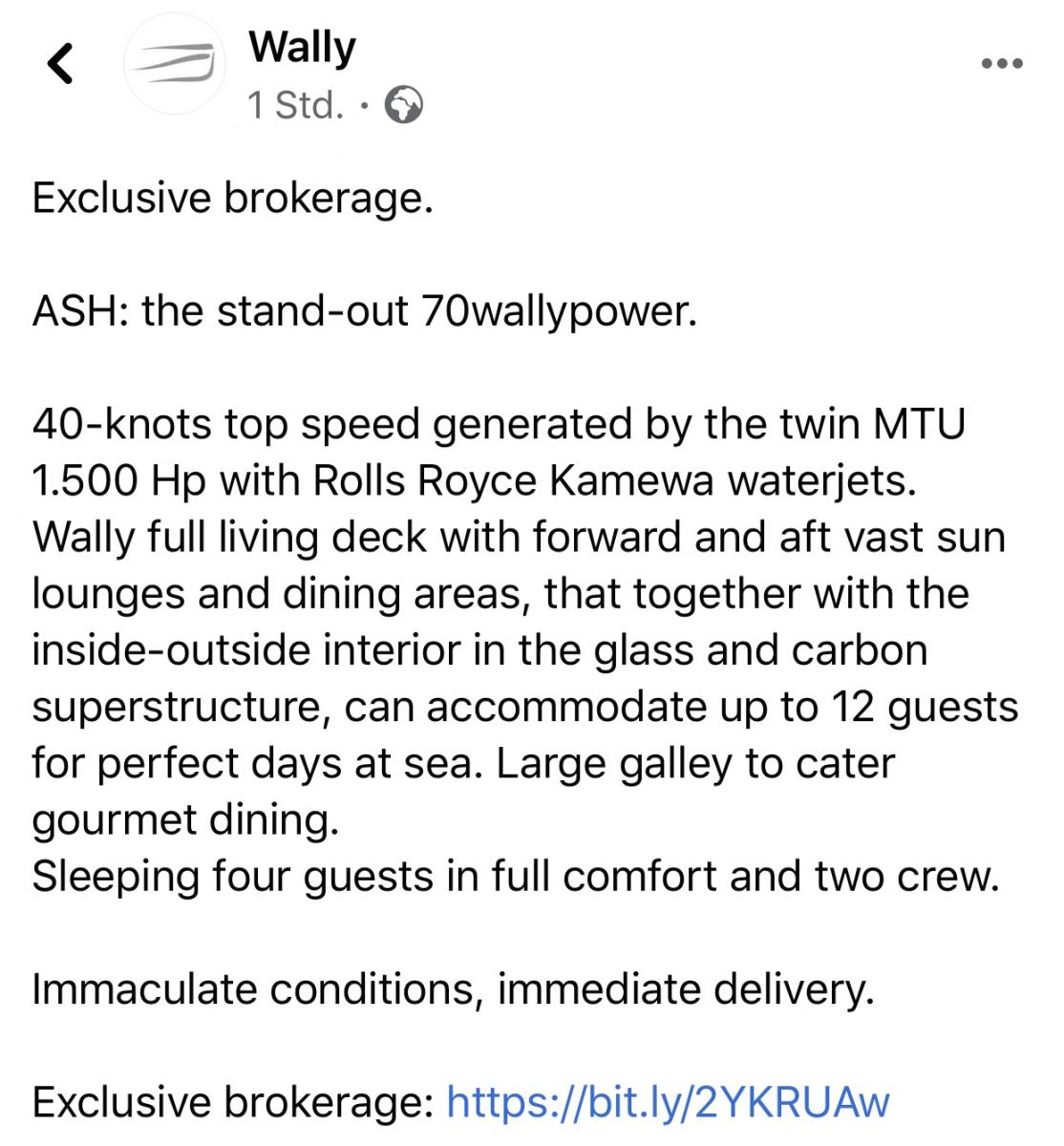Go back using the arrow

[59, 65]
